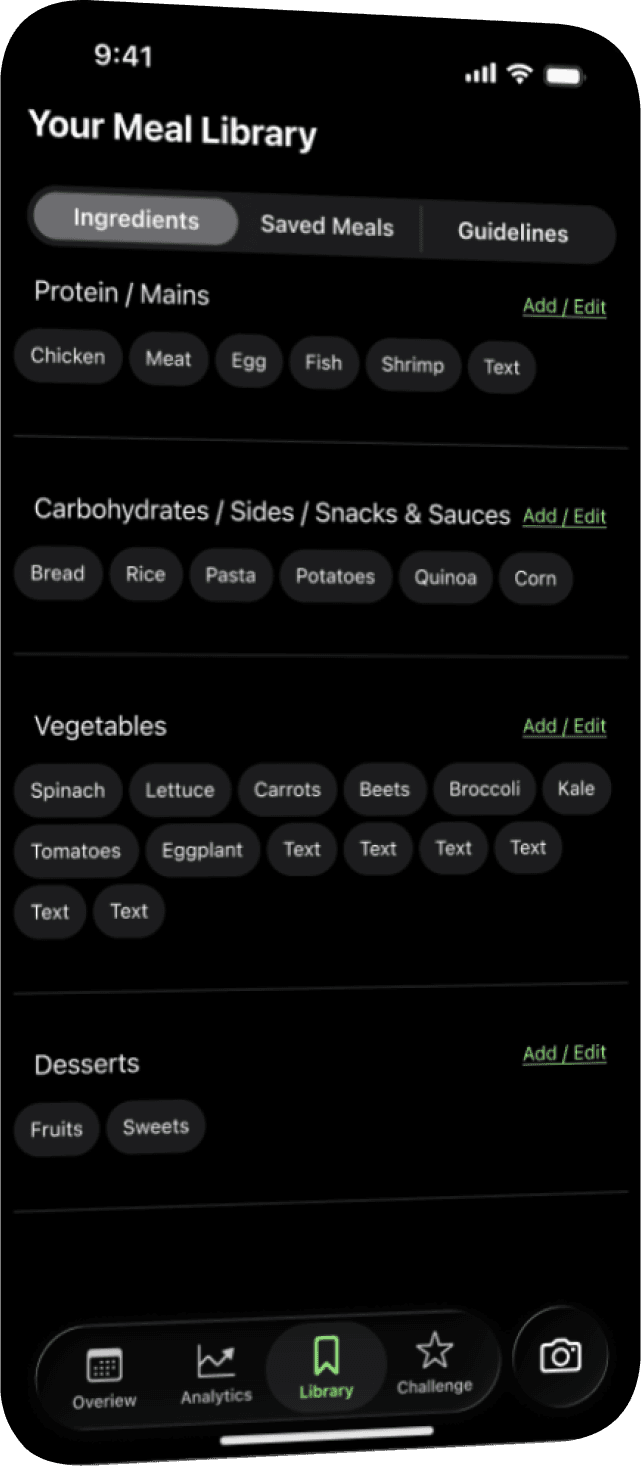Open the Challenge tab
The width and height of the screenshot is (641, 1466).
click(434, 1363)
